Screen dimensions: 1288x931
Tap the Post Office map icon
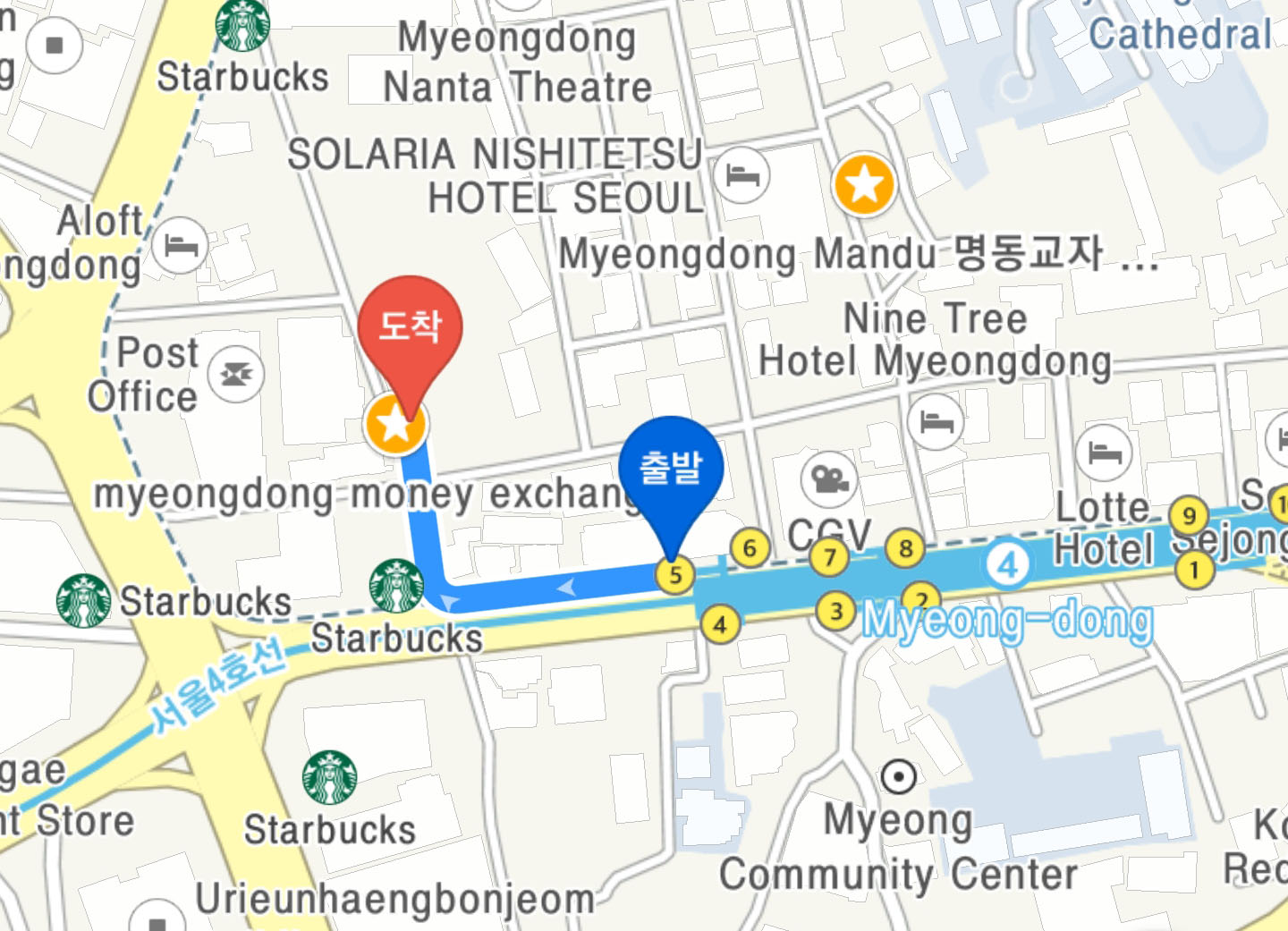click(x=236, y=374)
